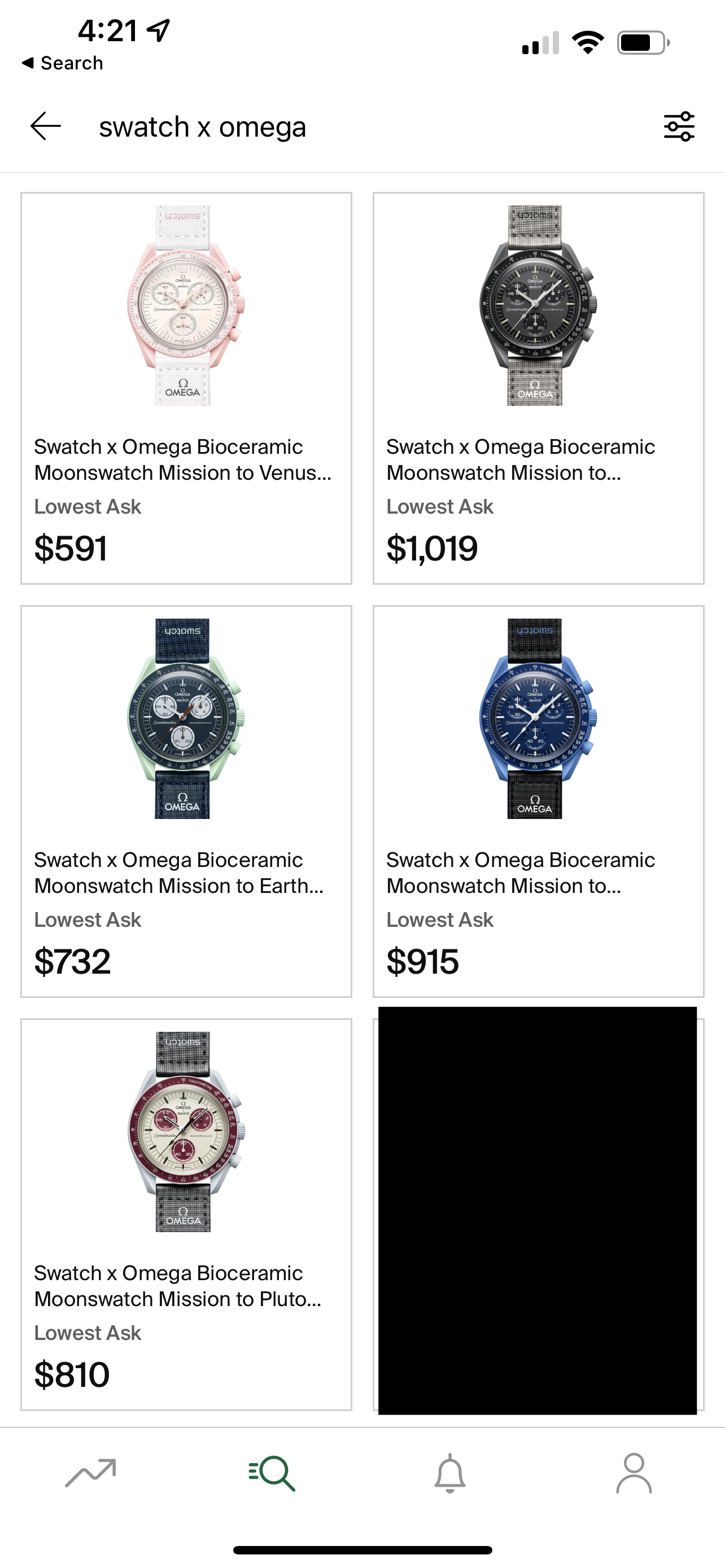Switch to the trending tab
This screenshot has height=1568, width=725.
pyautogui.click(x=91, y=1473)
